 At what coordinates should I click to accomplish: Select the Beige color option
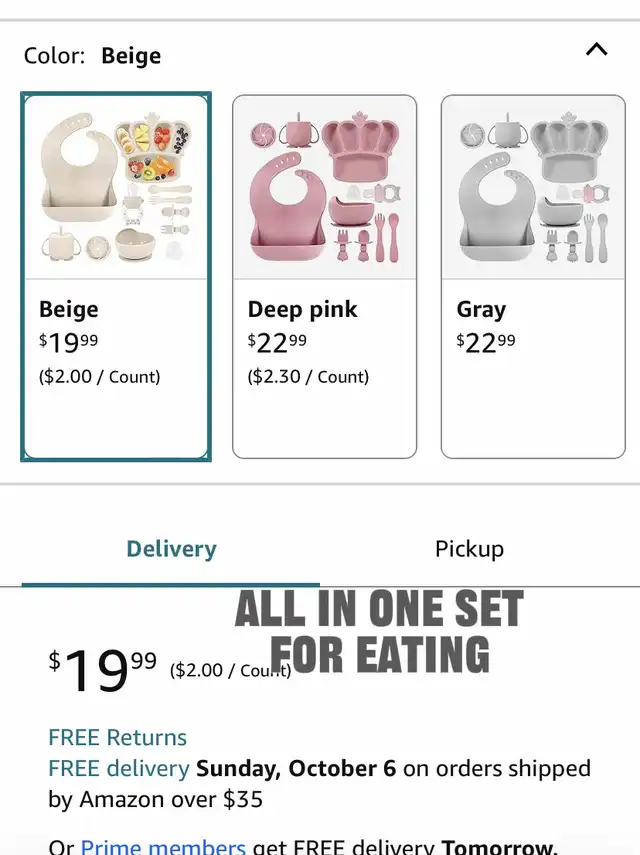(x=116, y=276)
